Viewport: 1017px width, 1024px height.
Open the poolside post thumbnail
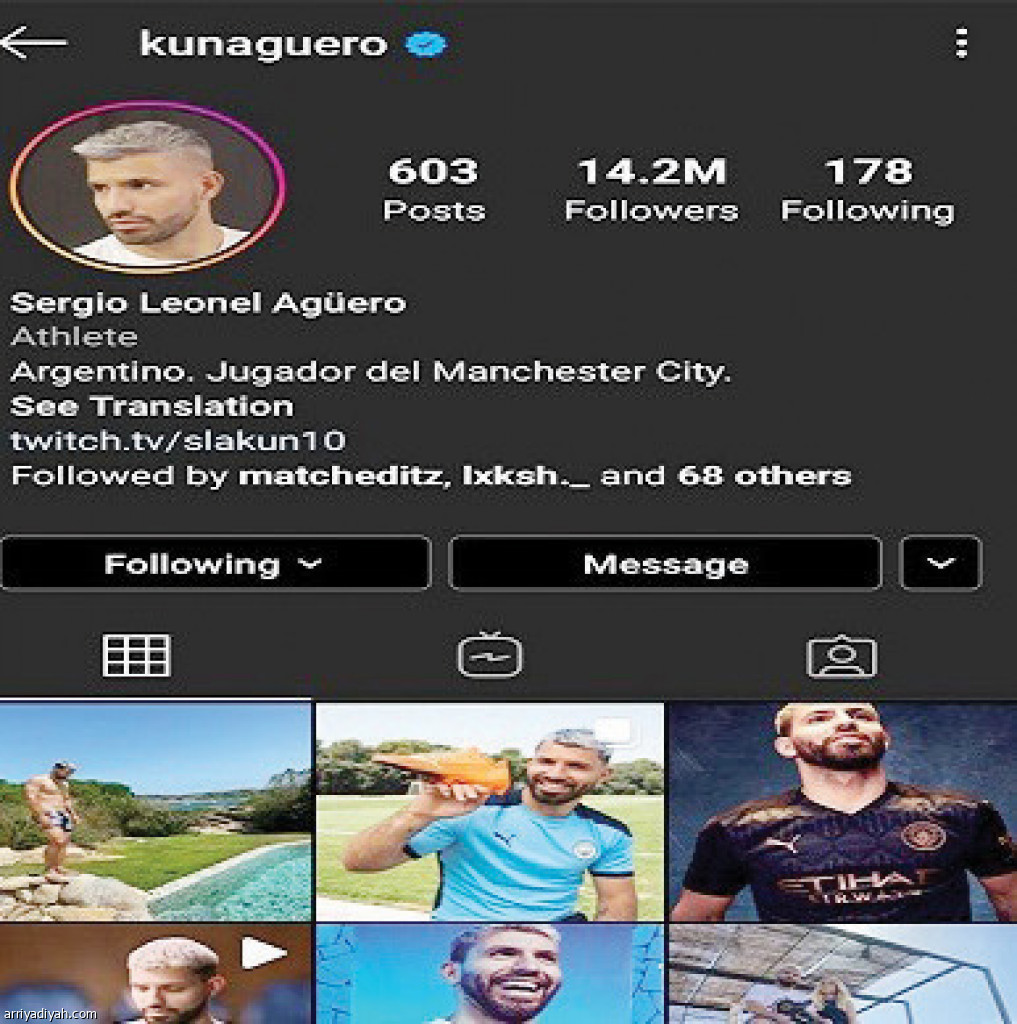pos(155,811)
